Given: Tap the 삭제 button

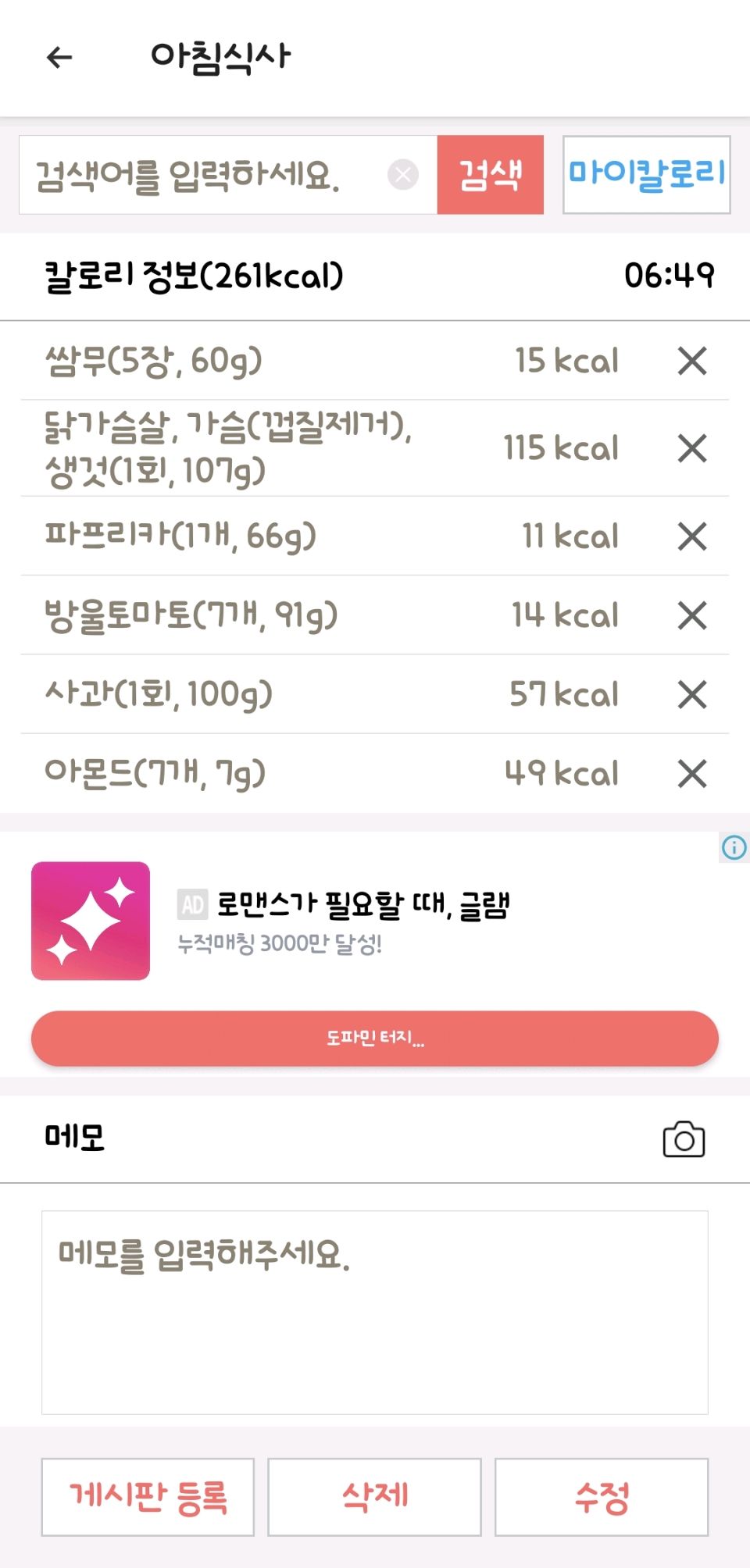Looking at the screenshot, I should (x=374, y=1497).
